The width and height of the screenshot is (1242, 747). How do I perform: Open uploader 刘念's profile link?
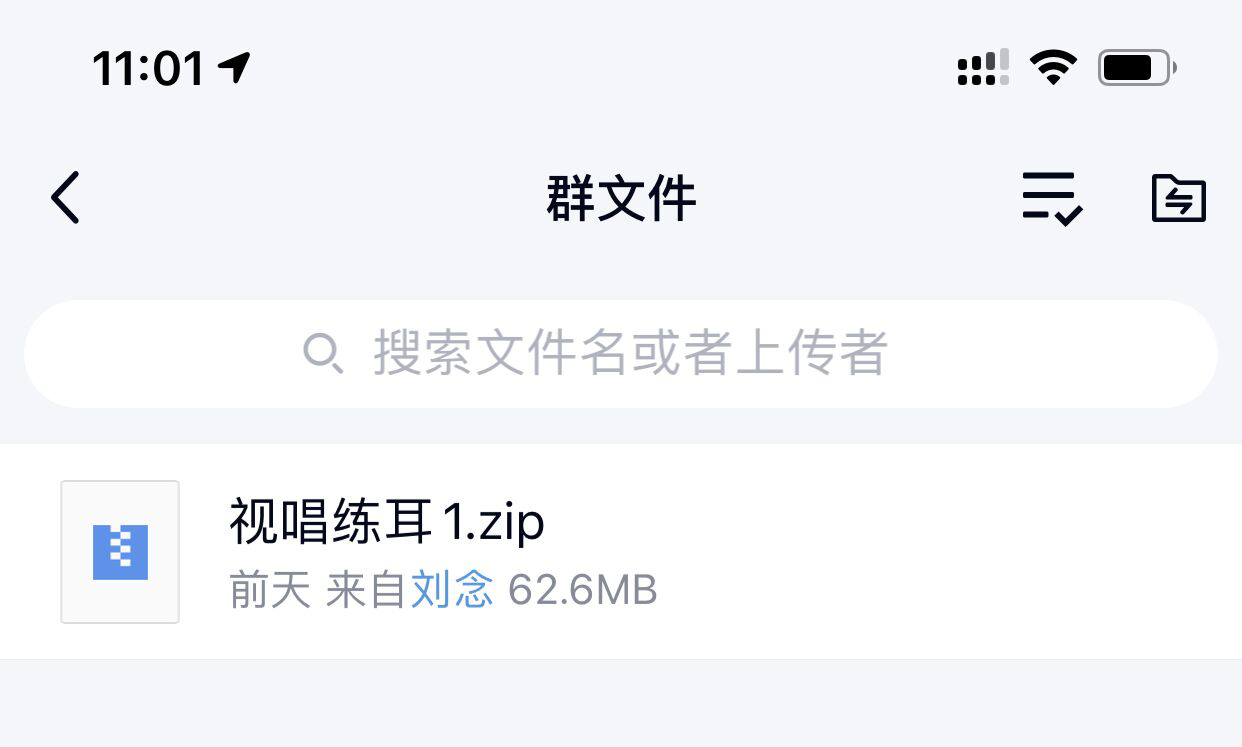pos(452,591)
